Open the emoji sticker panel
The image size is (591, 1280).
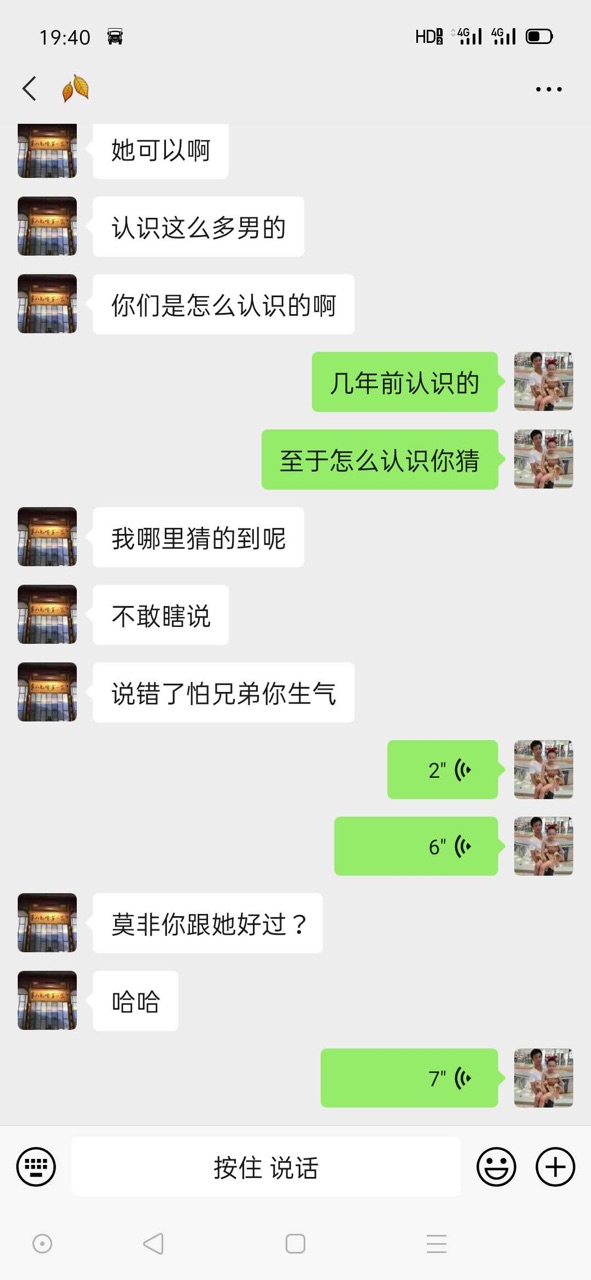[x=496, y=1166]
